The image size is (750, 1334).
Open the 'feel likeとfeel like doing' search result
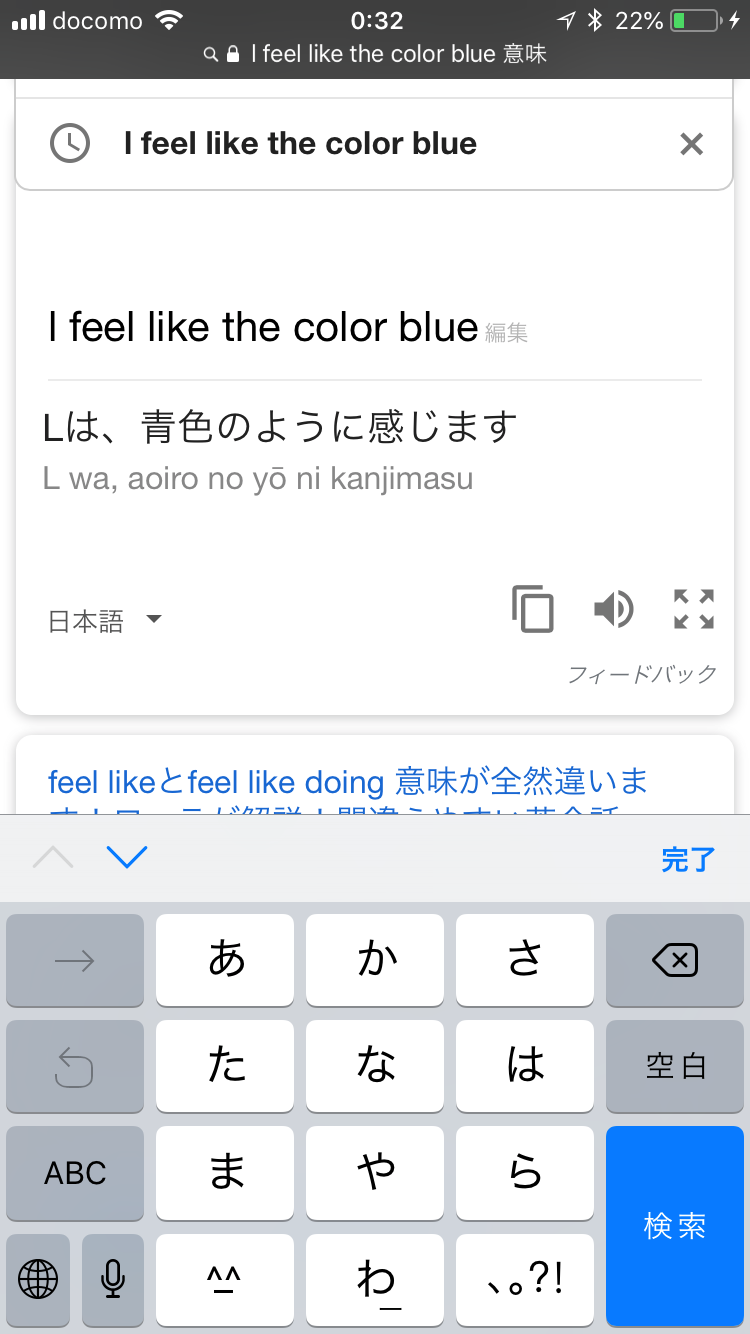point(348,781)
